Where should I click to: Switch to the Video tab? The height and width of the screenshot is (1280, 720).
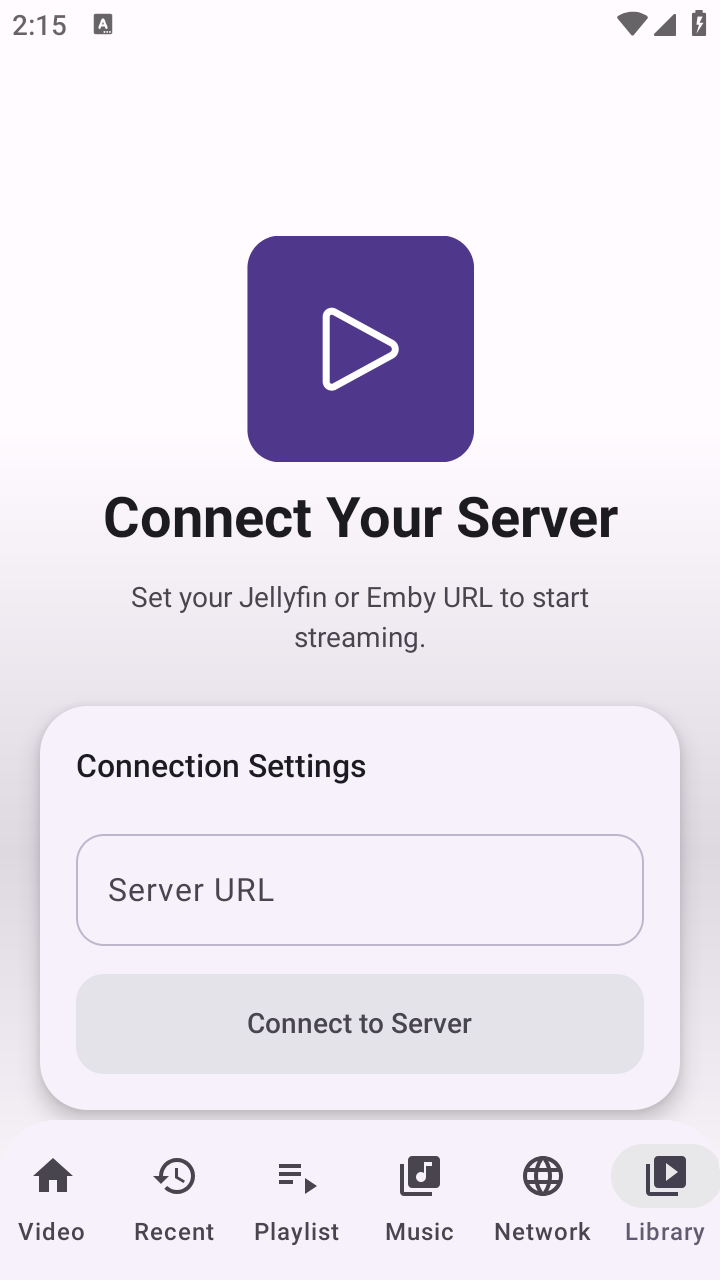(52, 1198)
